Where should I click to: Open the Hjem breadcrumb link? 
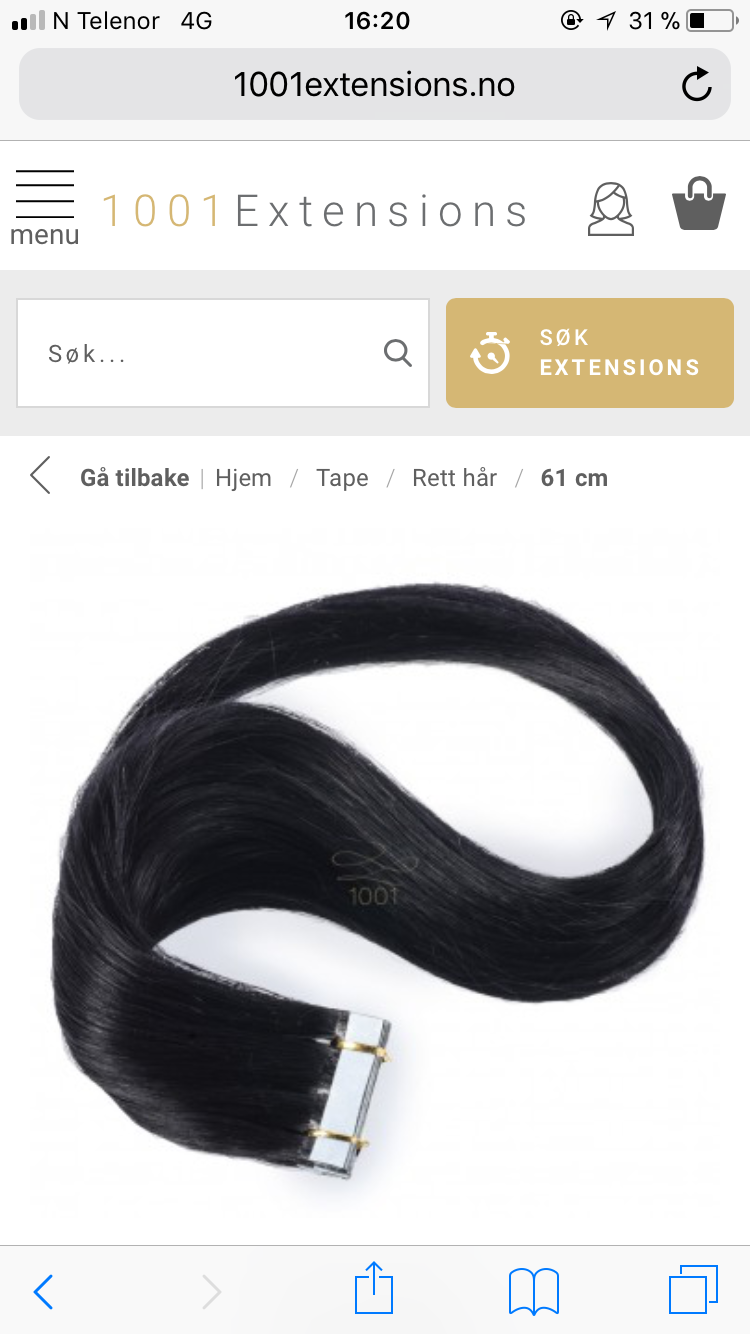(x=243, y=478)
